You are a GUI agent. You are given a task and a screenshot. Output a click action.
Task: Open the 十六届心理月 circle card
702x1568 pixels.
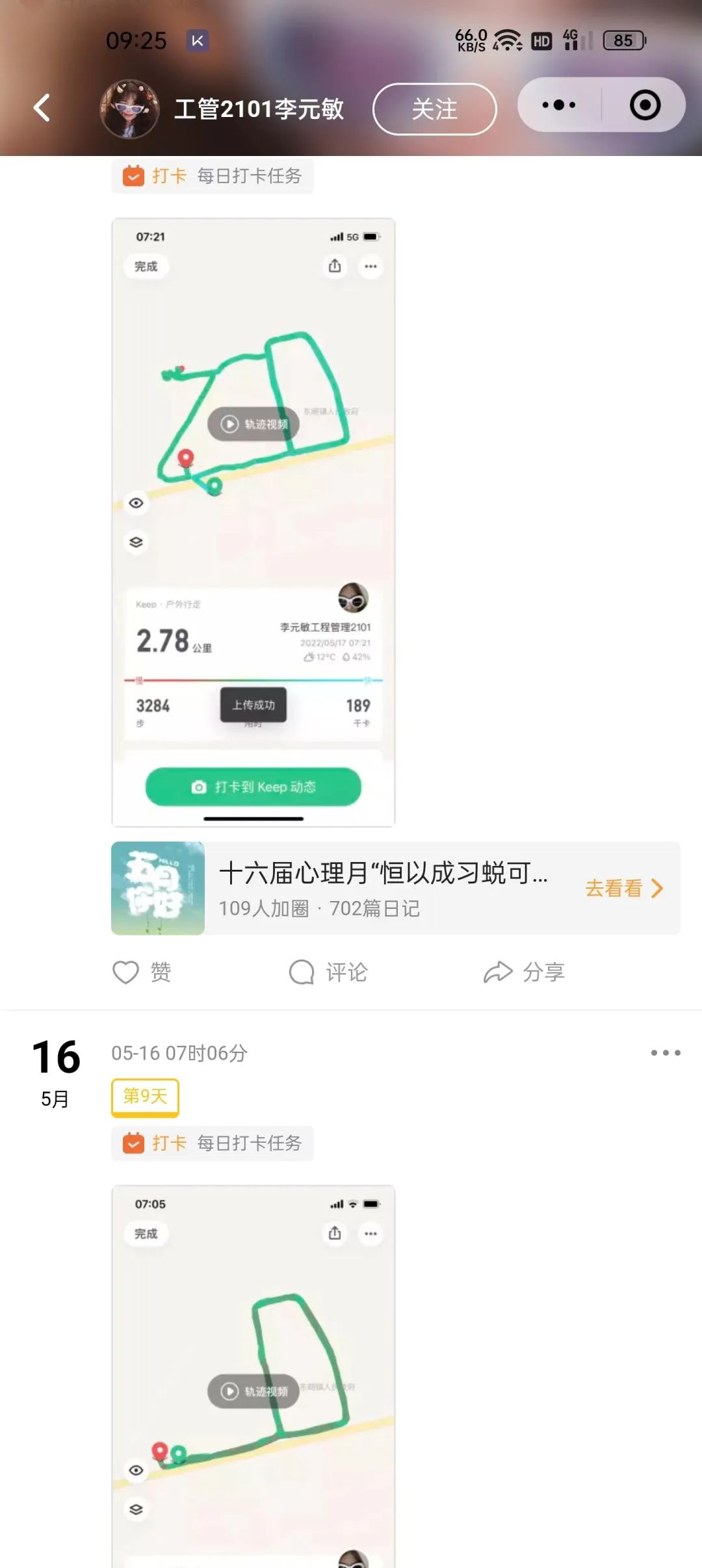coord(383,888)
